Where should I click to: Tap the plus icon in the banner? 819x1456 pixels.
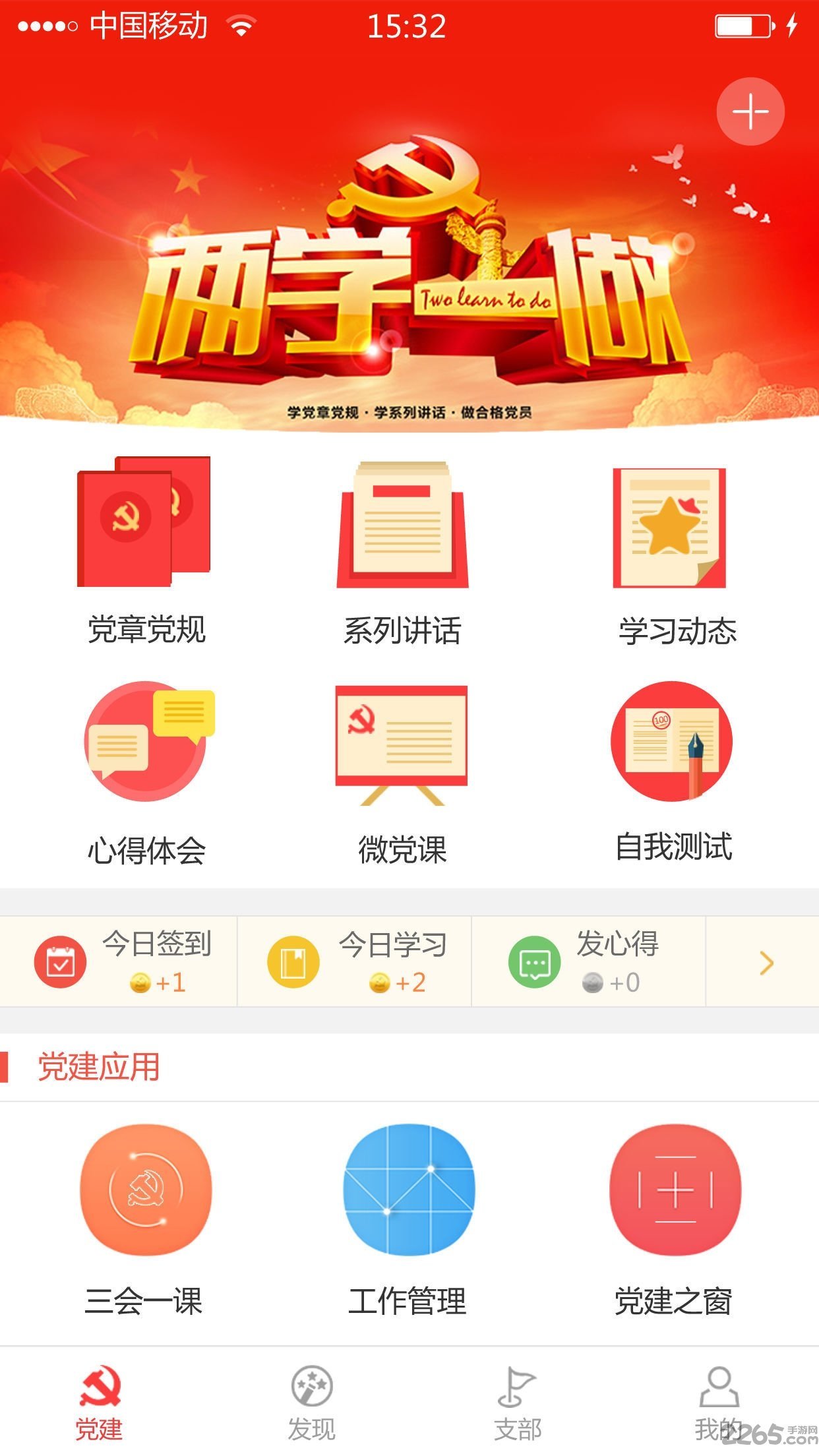[x=750, y=111]
